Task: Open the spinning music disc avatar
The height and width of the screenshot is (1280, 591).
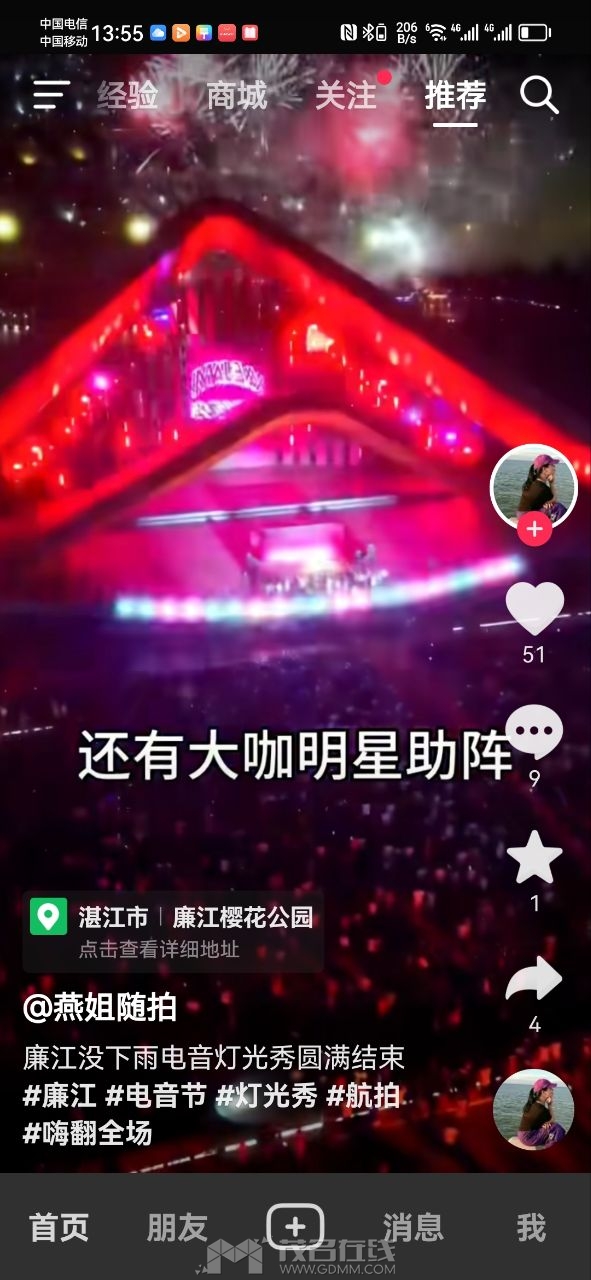Action: 534,1109
